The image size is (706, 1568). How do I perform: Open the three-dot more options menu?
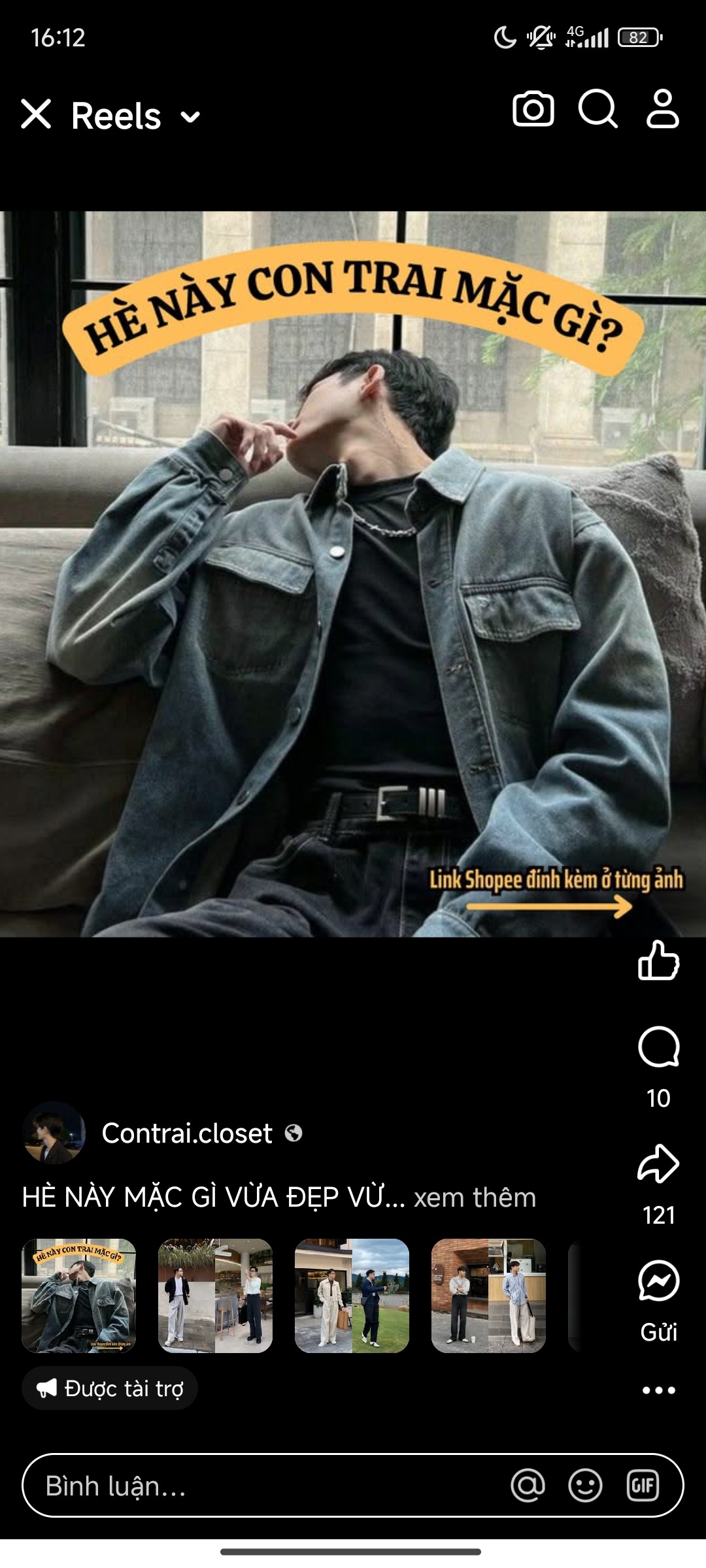tap(659, 1390)
